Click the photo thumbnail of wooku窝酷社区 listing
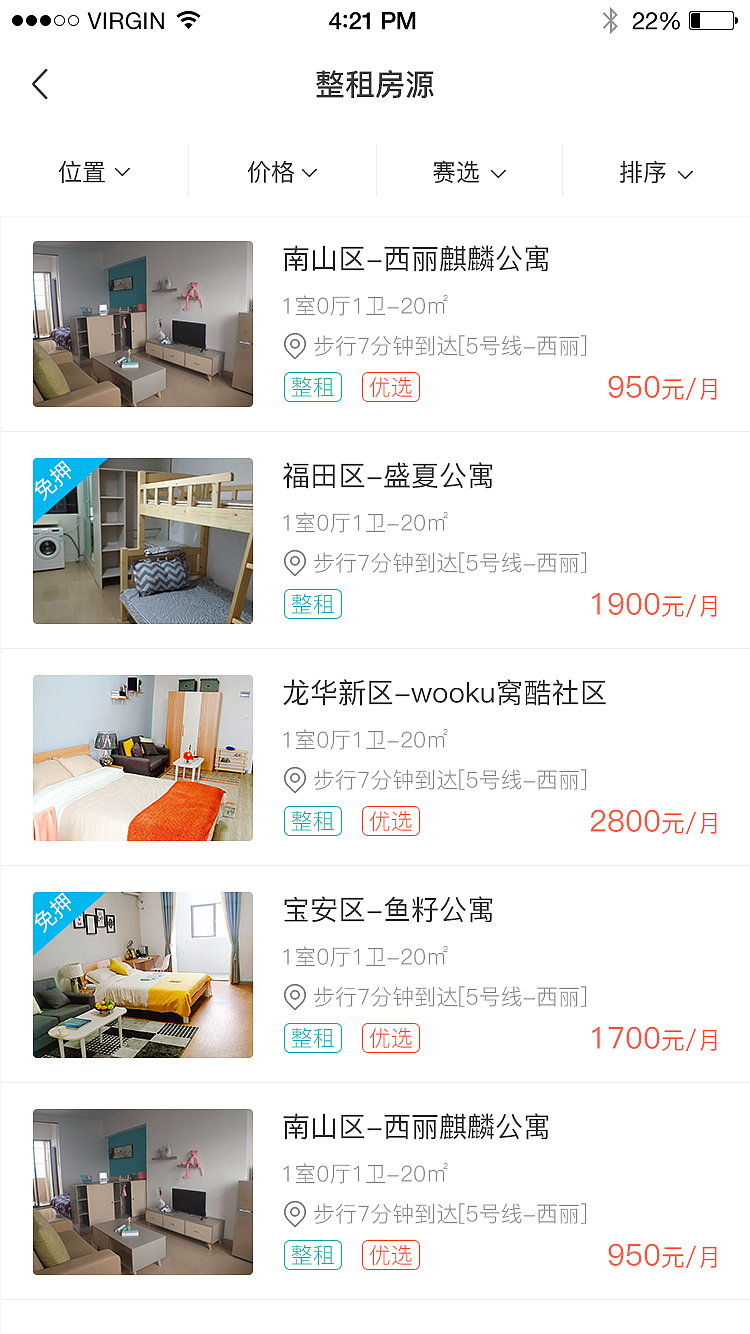This screenshot has height=1334, width=750. 142,757
